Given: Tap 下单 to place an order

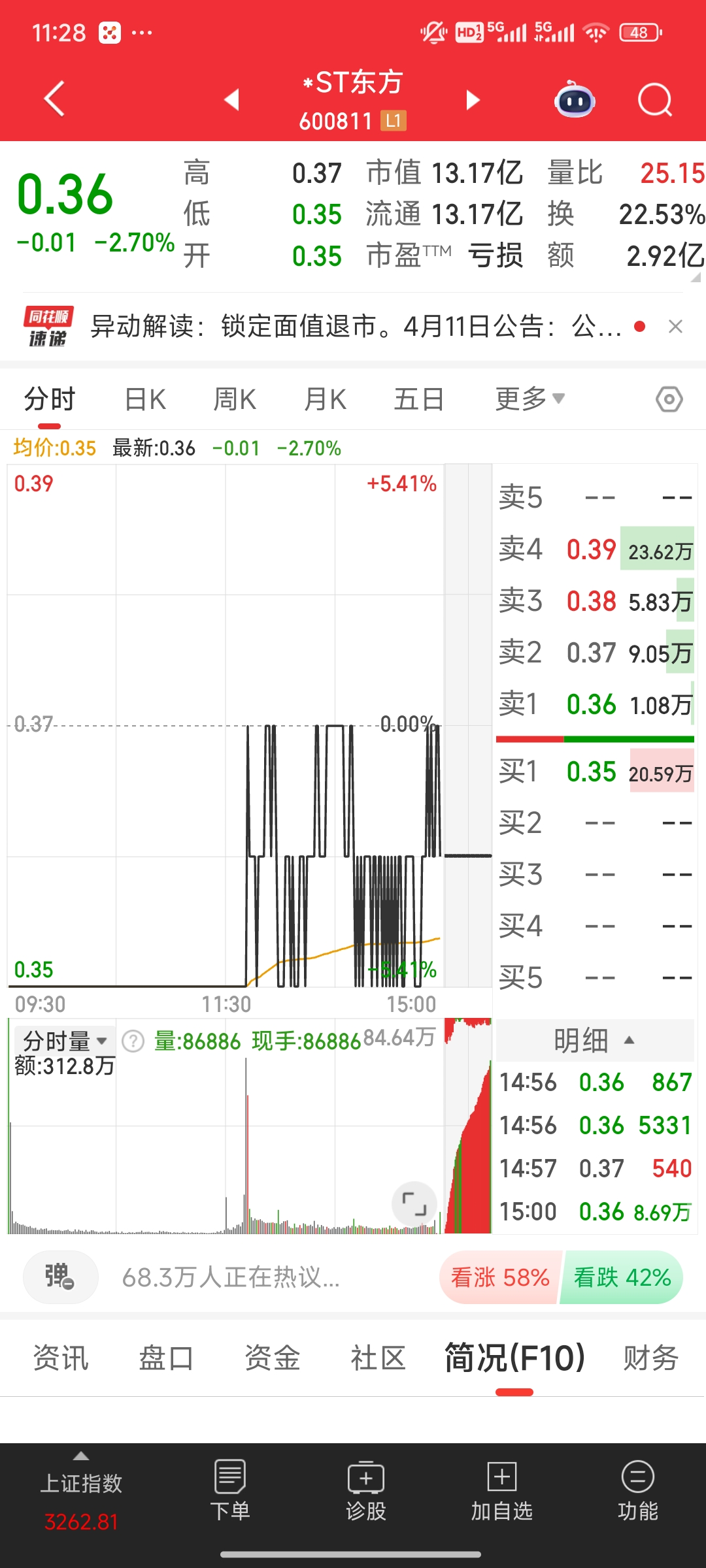Looking at the screenshot, I should coord(229,1491).
